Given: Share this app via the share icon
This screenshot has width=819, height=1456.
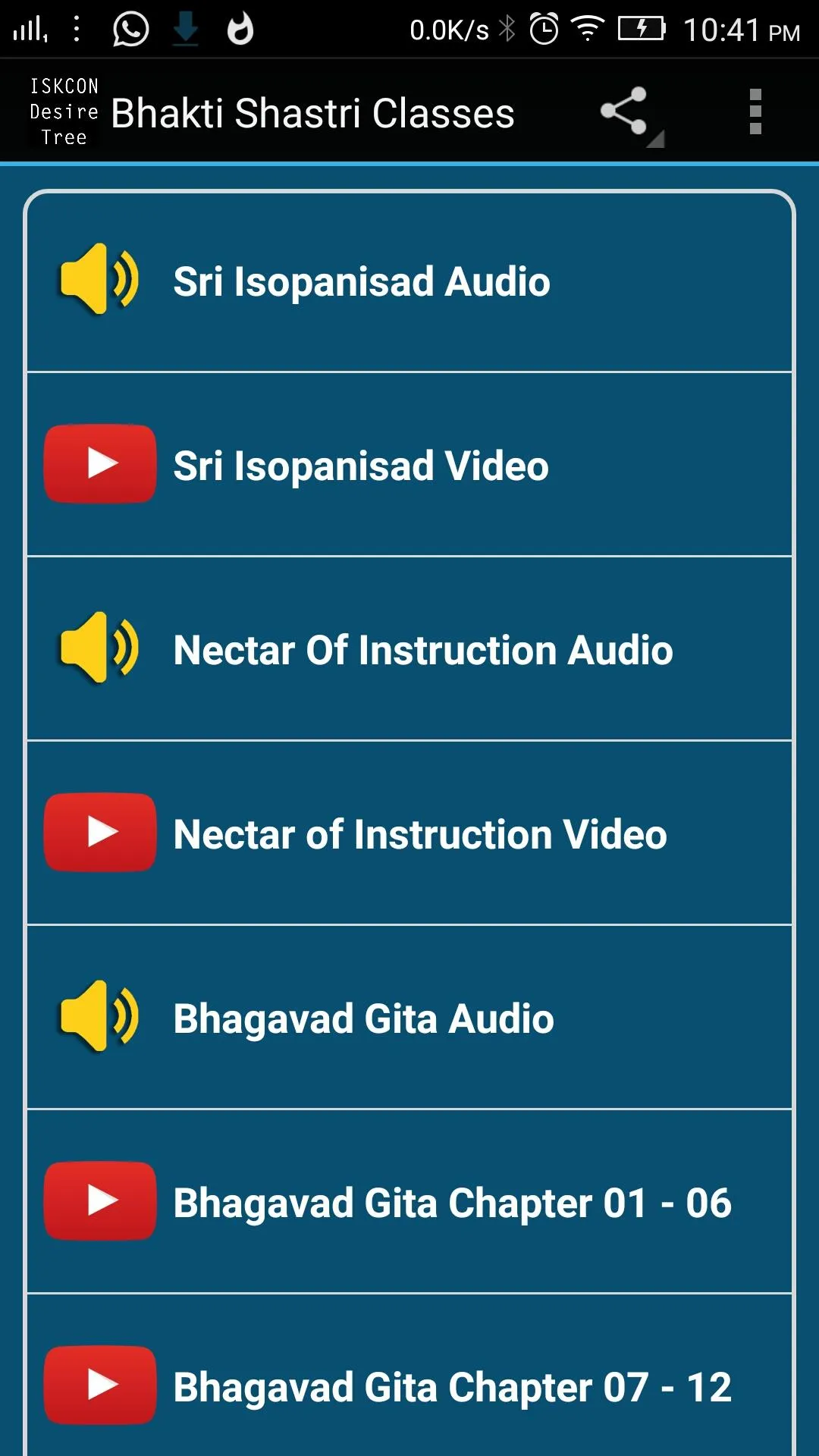Looking at the screenshot, I should coord(625,112).
